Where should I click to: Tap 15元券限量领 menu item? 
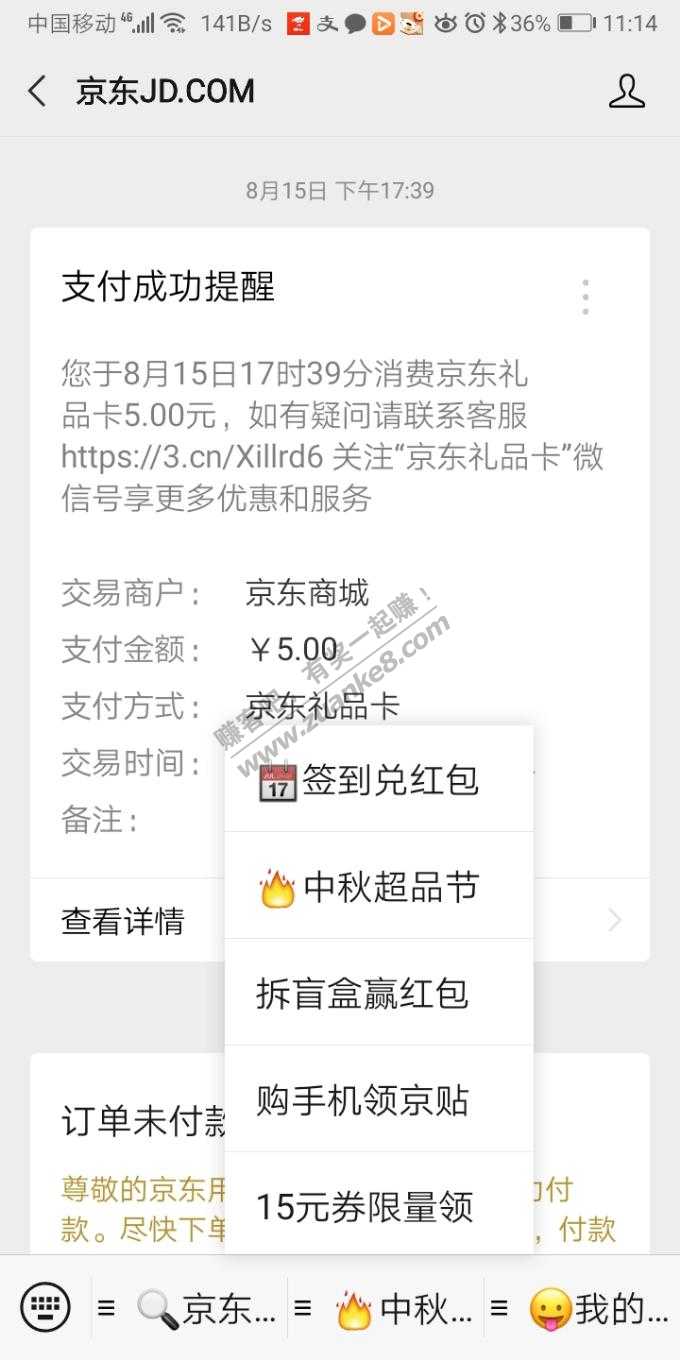click(x=378, y=1206)
